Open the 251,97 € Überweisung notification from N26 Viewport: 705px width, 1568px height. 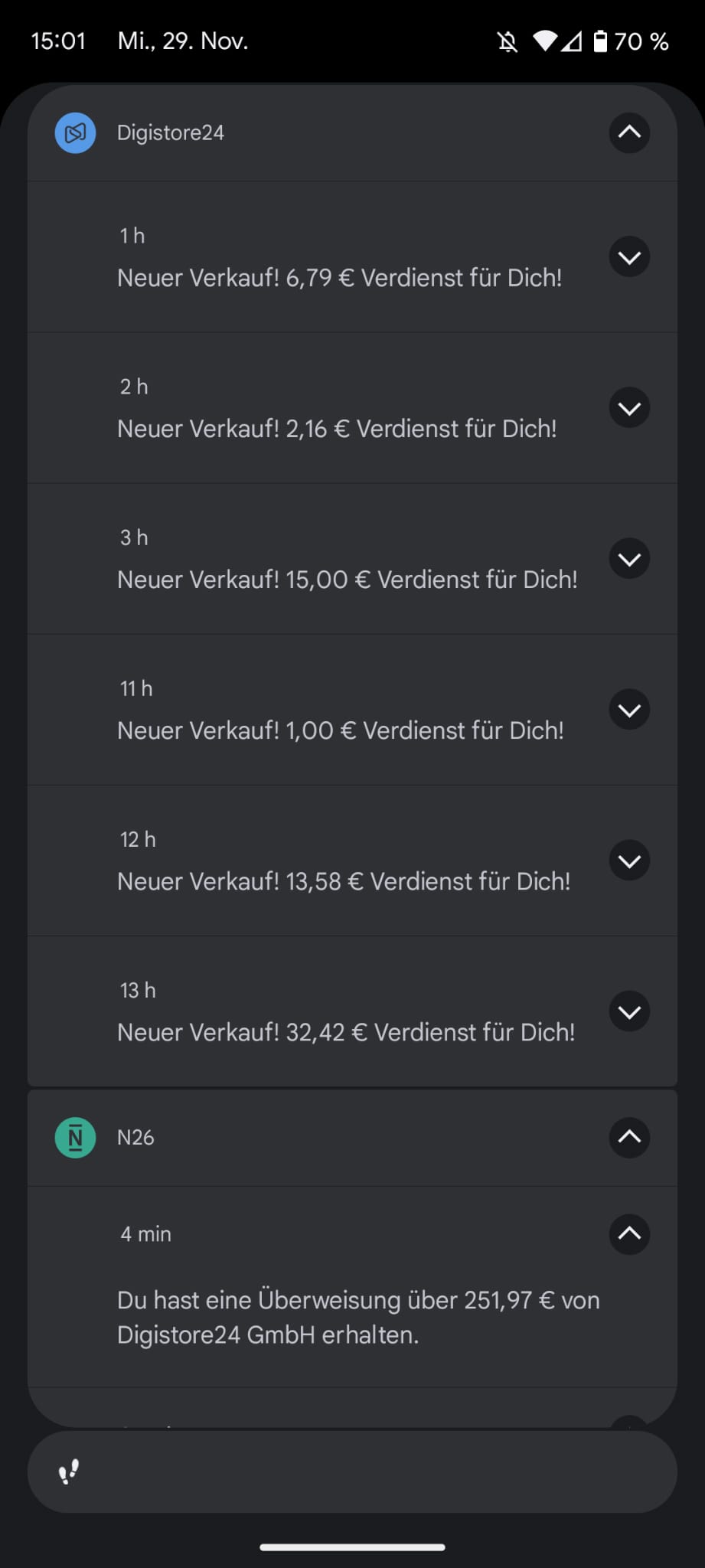pos(357,1317)
